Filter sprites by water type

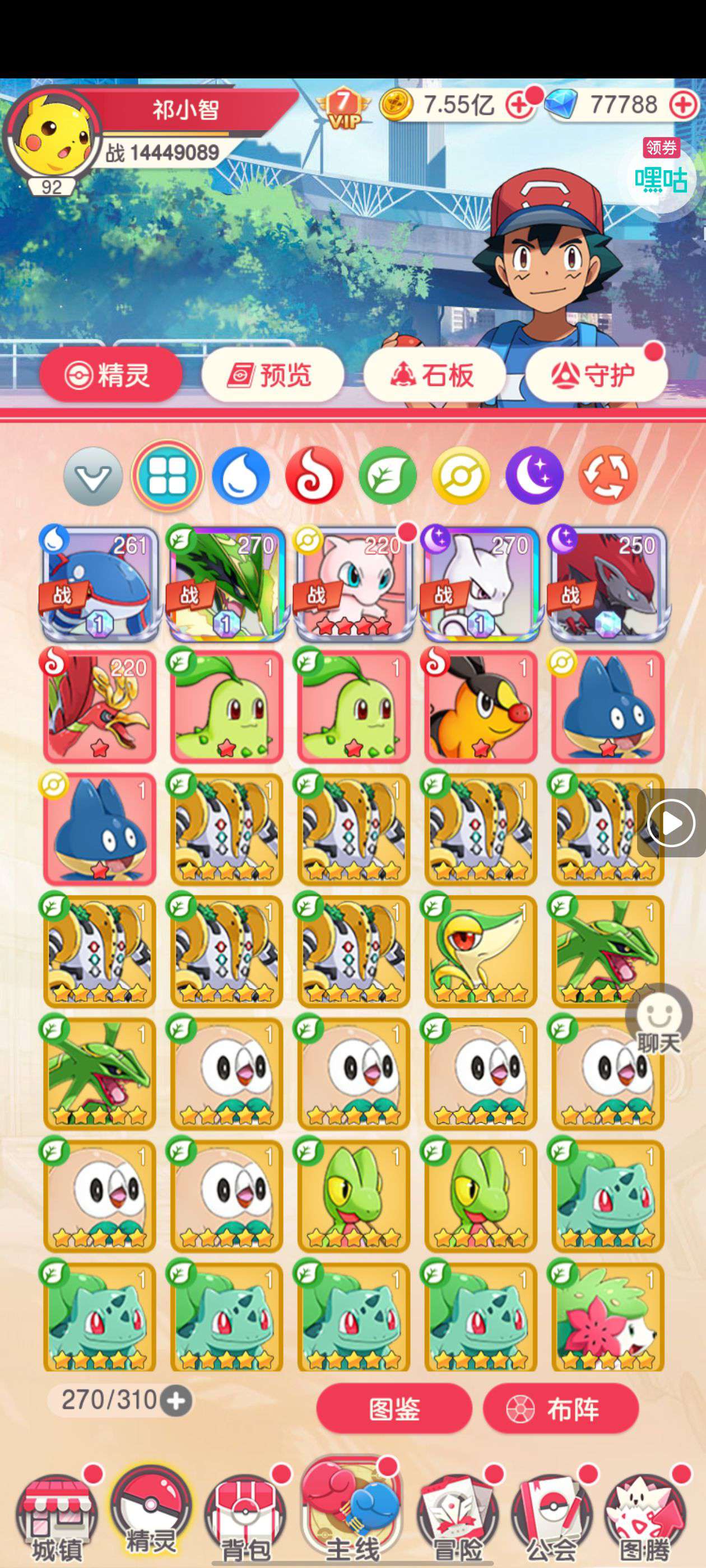[240, 475]
